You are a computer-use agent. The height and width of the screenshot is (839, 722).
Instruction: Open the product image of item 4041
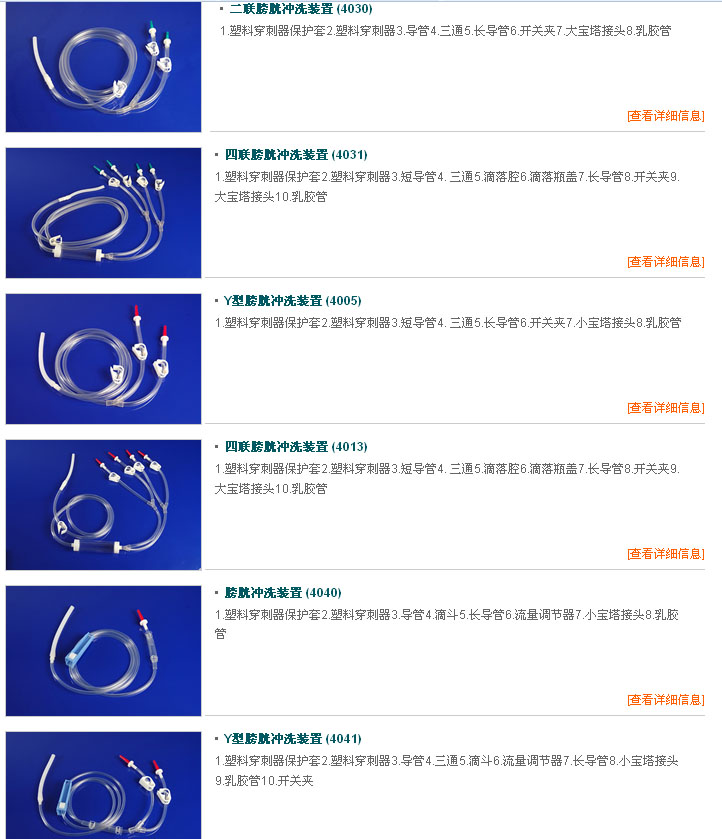pos(103,787)
